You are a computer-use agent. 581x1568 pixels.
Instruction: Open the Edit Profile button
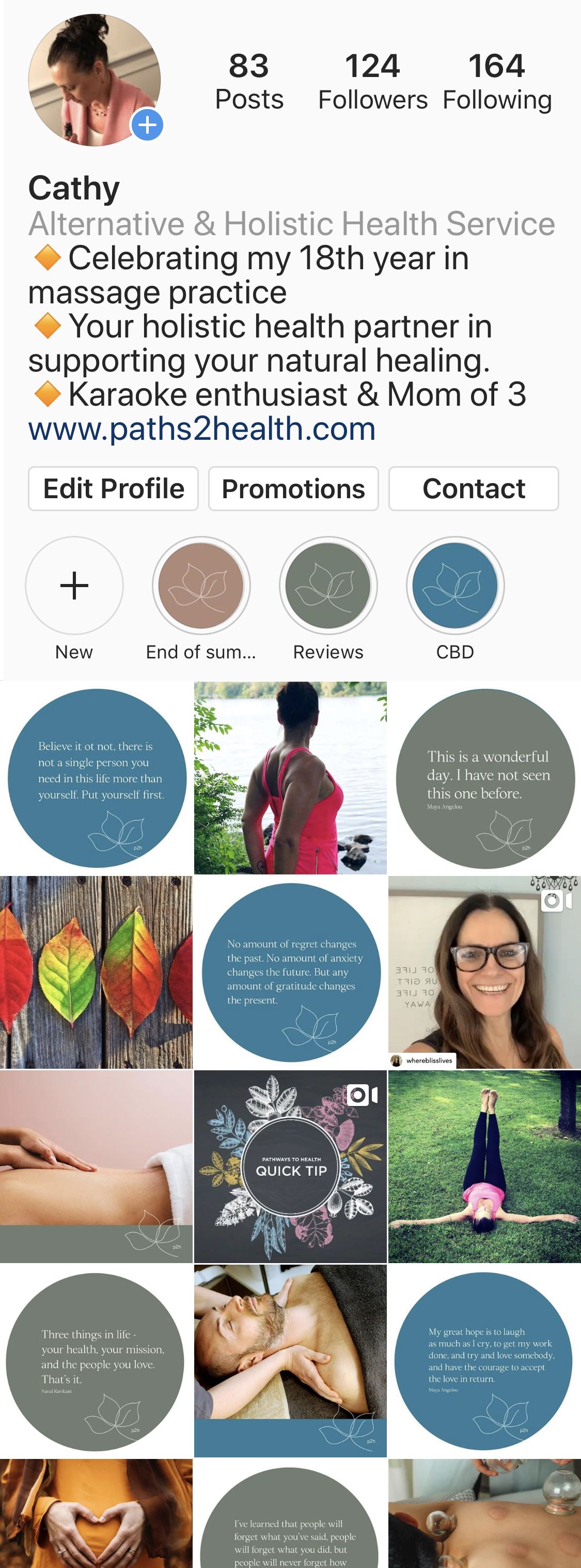pos(113,489)
